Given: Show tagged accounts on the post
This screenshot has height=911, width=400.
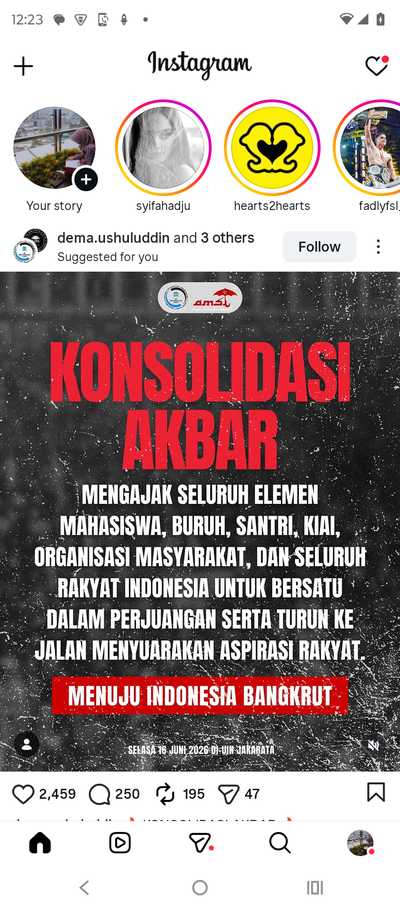Looking at the screenshot, I should click(27, 744).
